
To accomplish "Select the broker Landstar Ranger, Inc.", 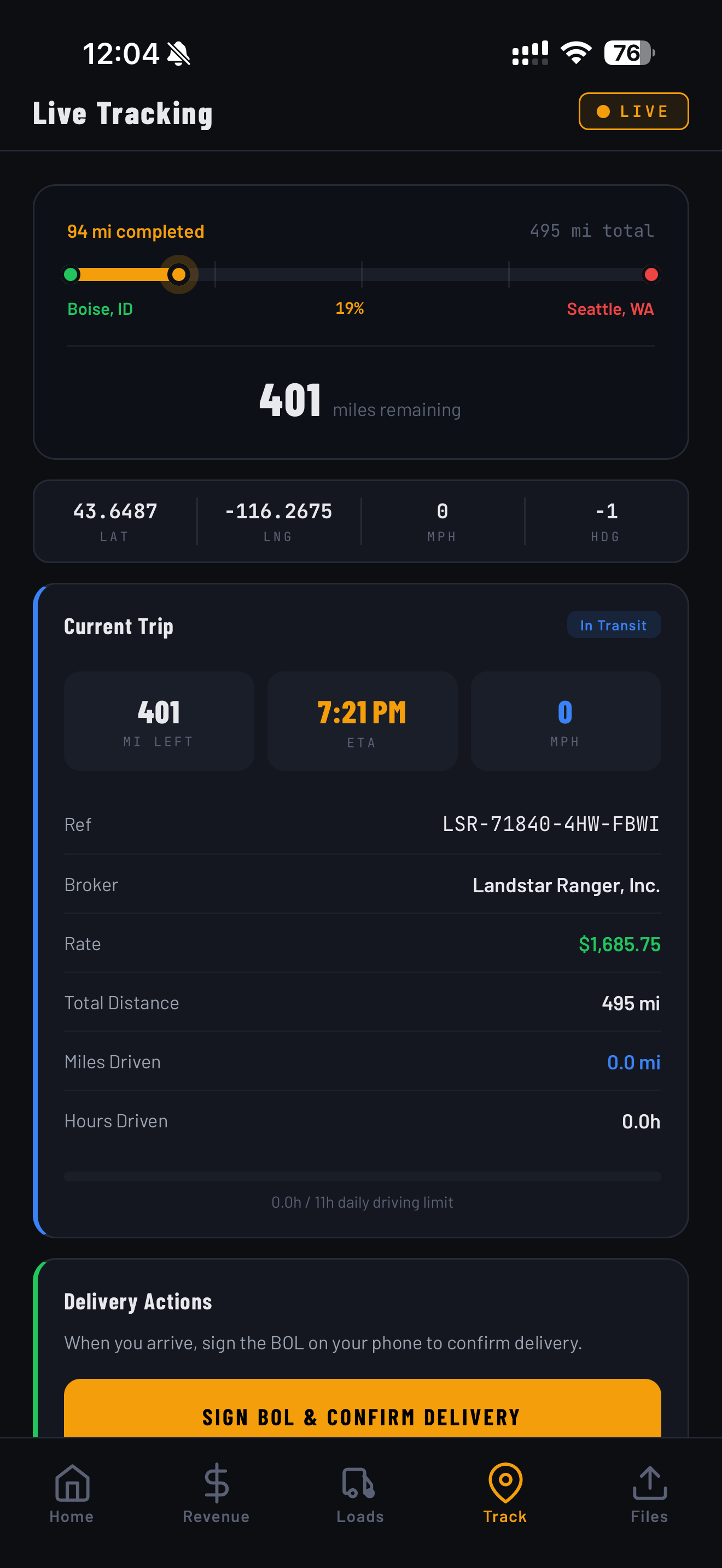I will 566,885.
